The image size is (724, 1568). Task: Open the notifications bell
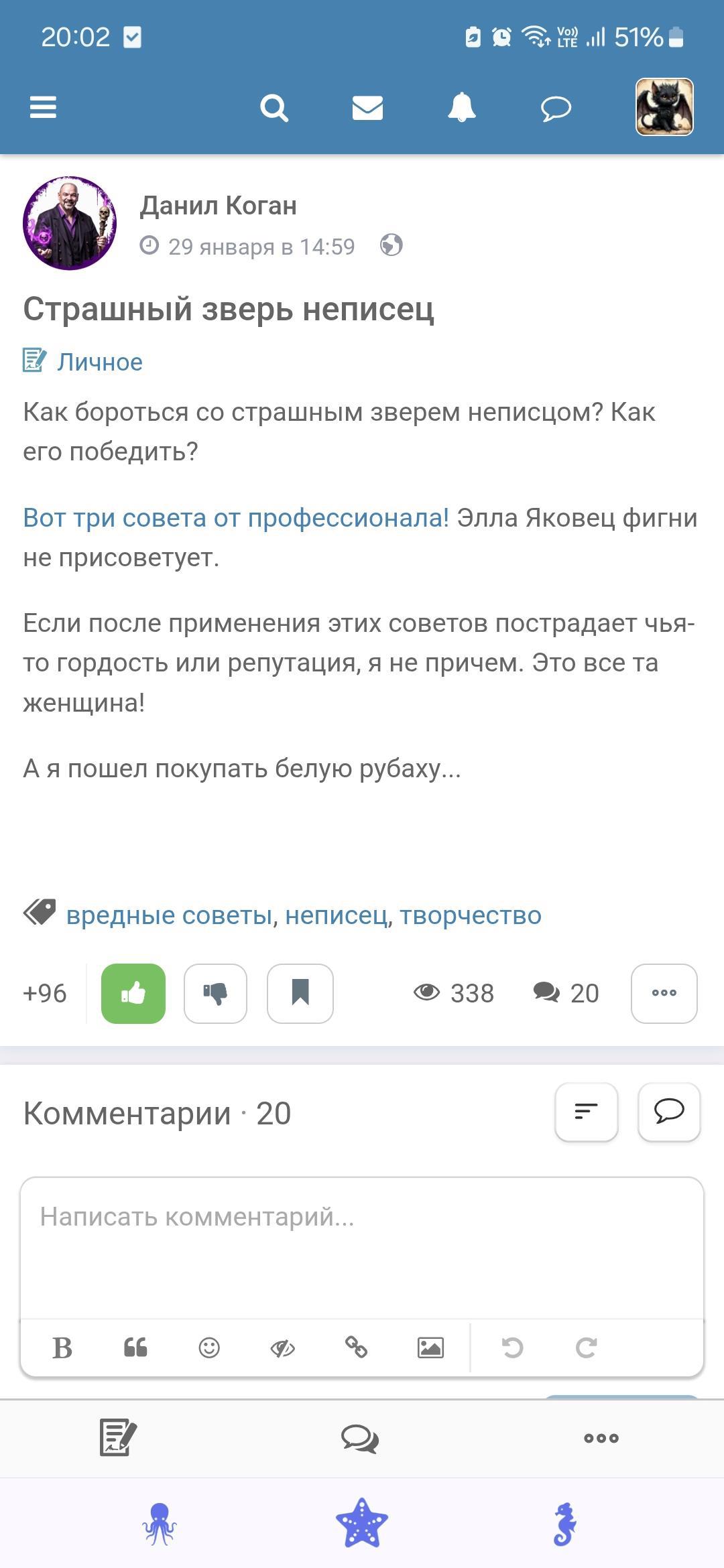pos(461,107)
